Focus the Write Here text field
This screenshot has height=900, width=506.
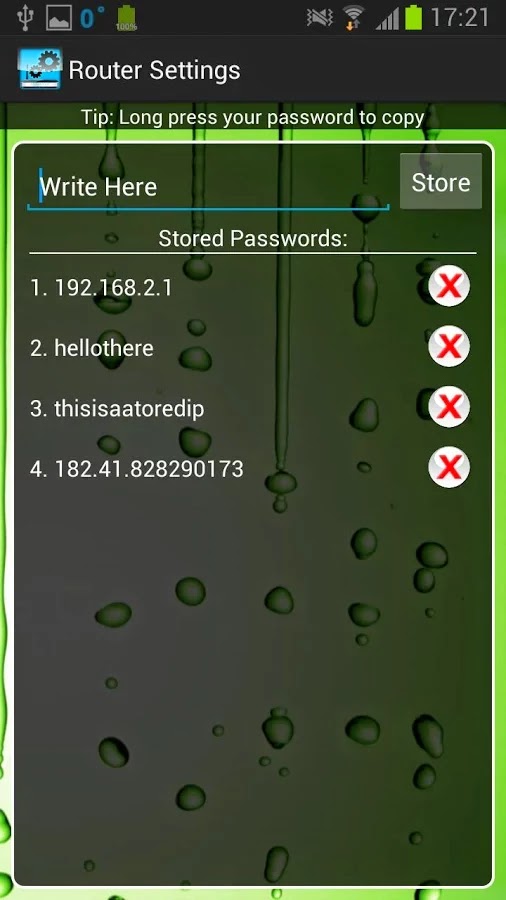(208, 187)
